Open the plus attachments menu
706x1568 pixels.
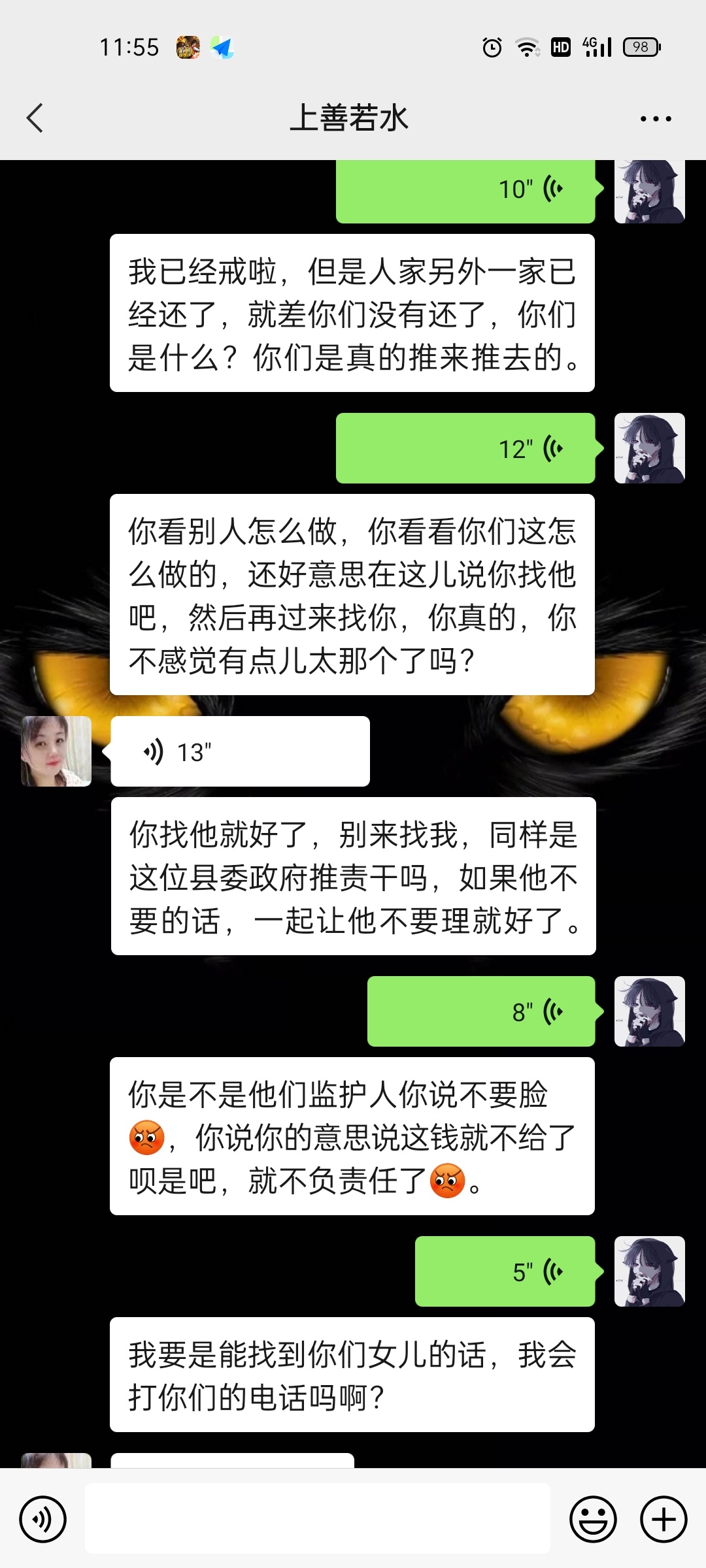(x=663, y=1519)
